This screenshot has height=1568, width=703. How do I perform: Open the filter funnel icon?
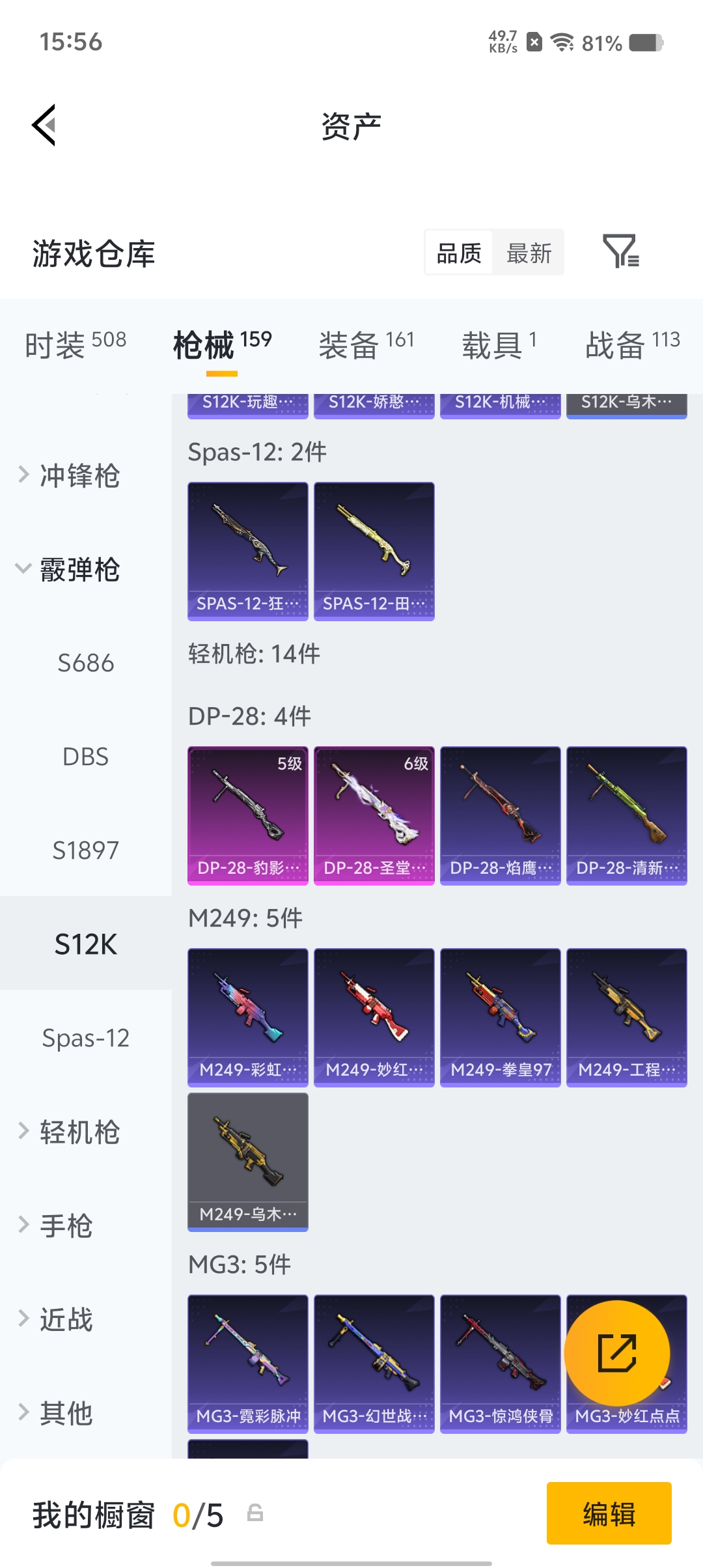point(622,253)
